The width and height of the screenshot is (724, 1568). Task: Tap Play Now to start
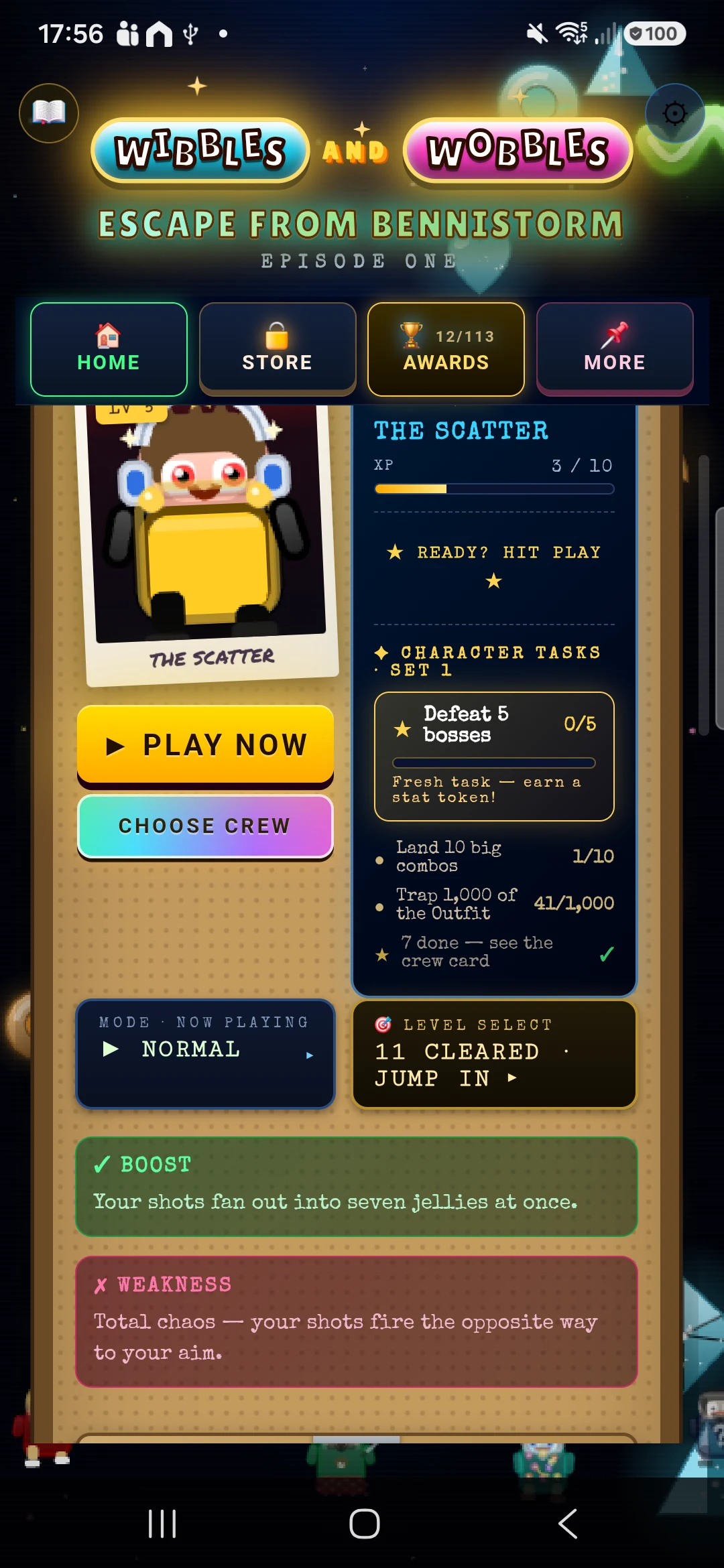coord(205,744)
